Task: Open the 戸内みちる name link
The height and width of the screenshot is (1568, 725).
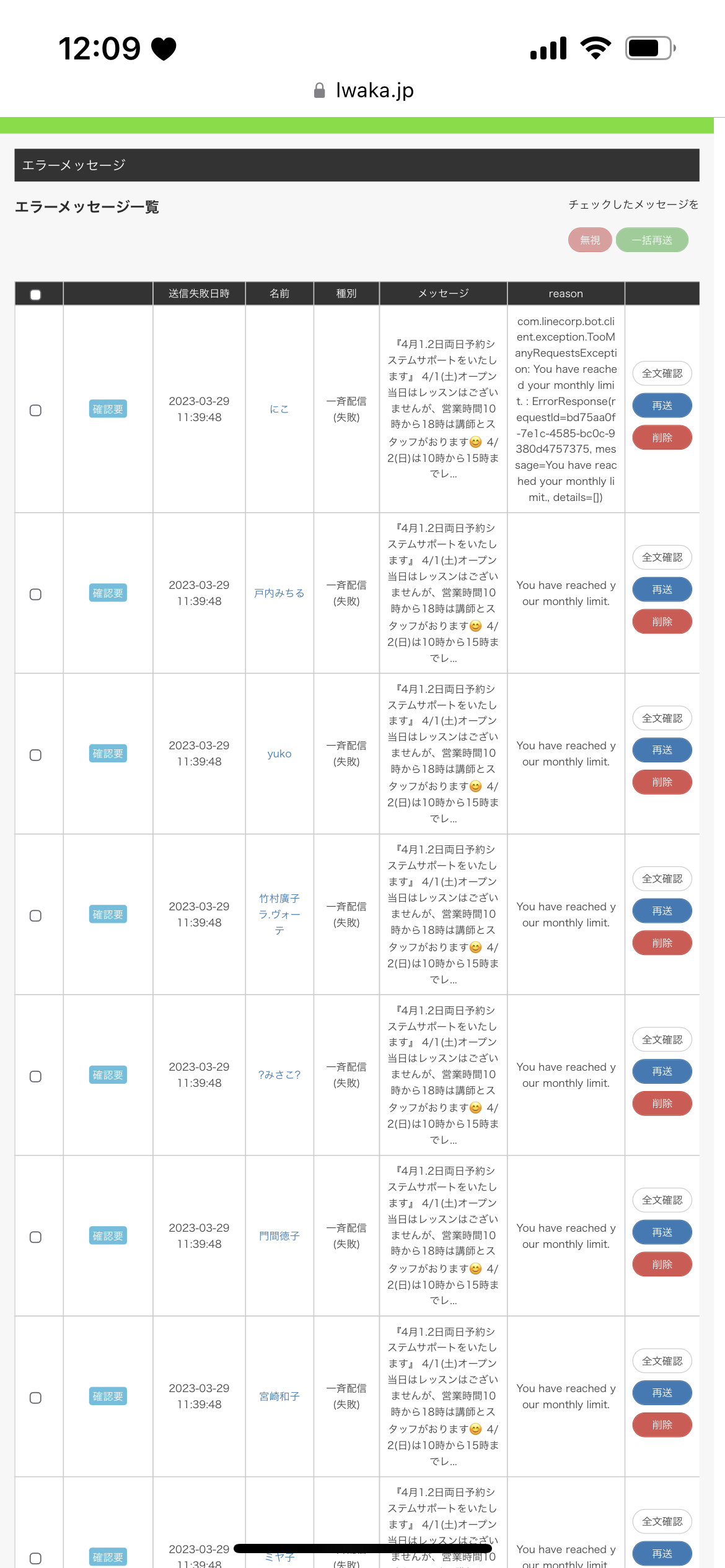Action: tap(279, 593)
